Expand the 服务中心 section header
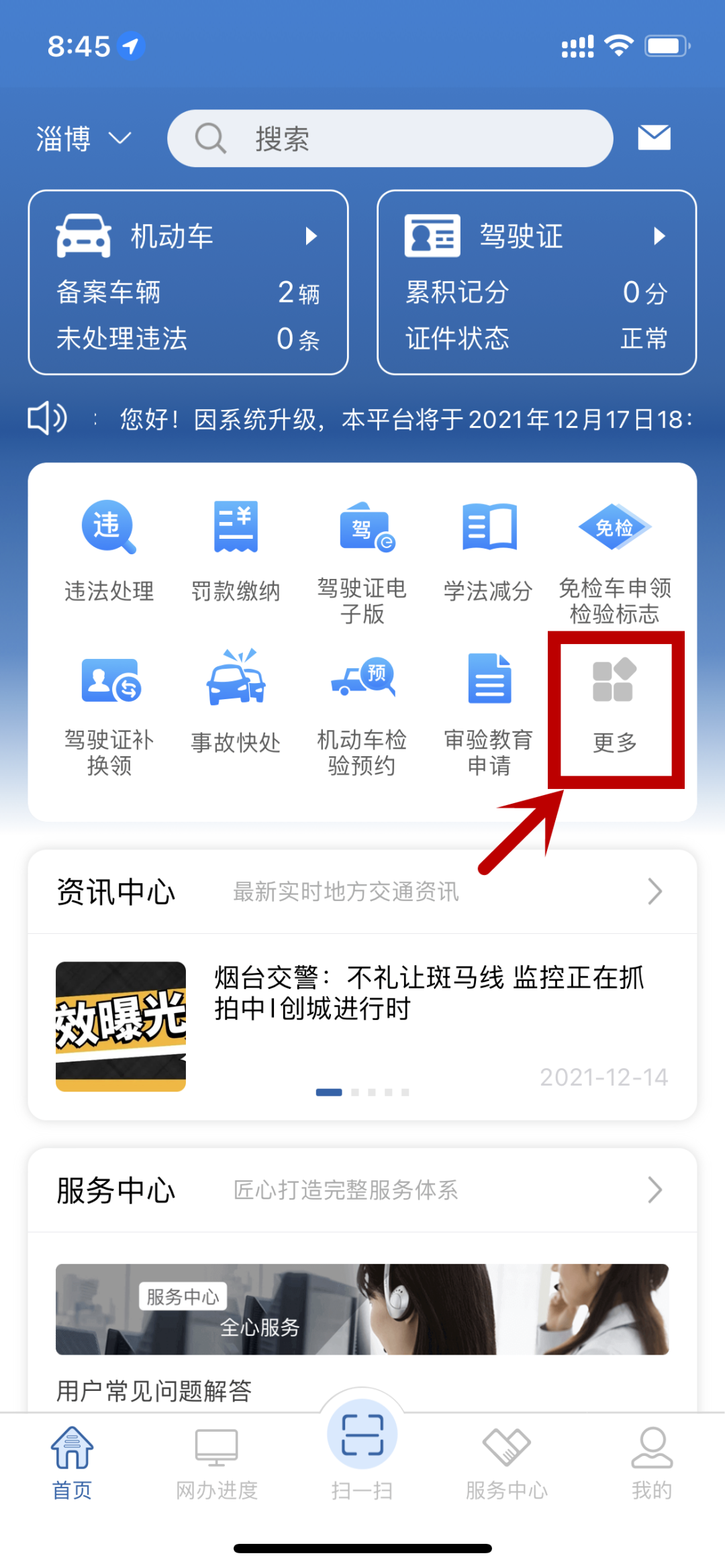 coord(362,1190)
